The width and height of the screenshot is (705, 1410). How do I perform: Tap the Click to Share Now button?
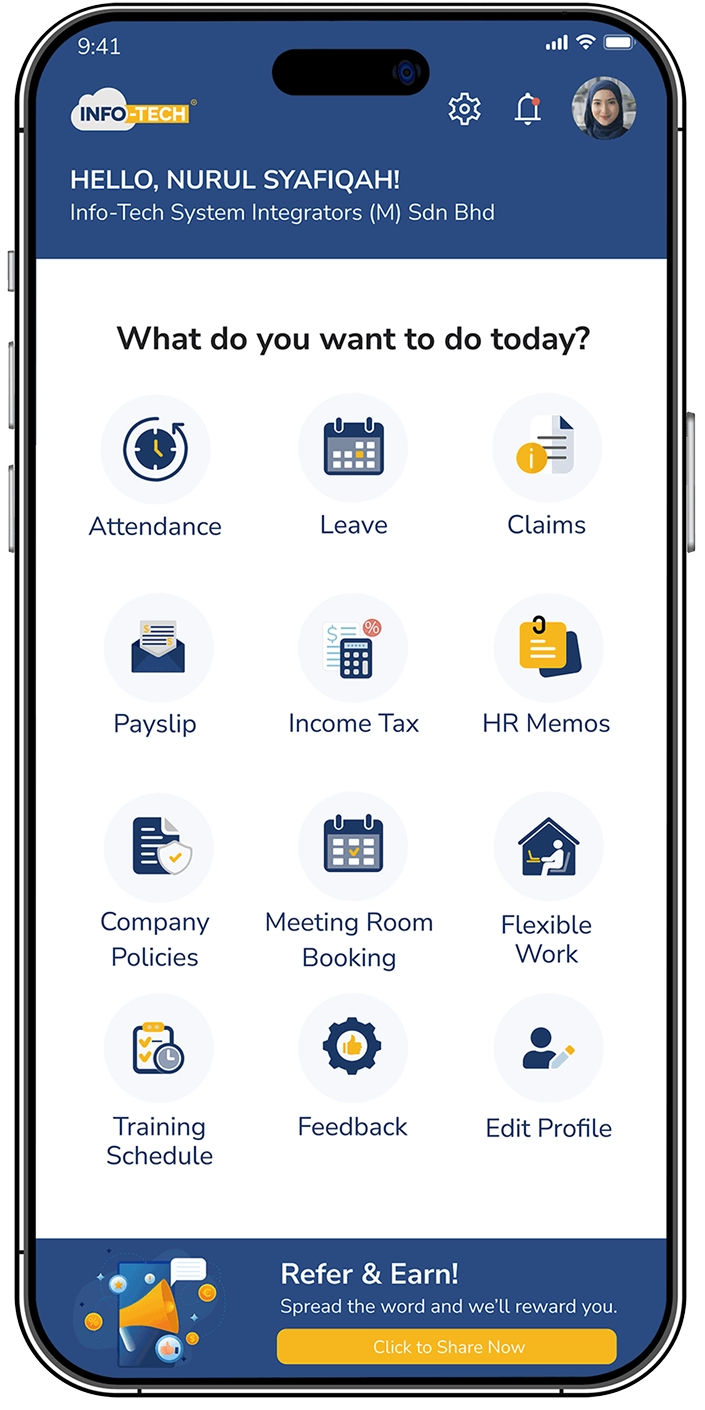[447, 1346]
